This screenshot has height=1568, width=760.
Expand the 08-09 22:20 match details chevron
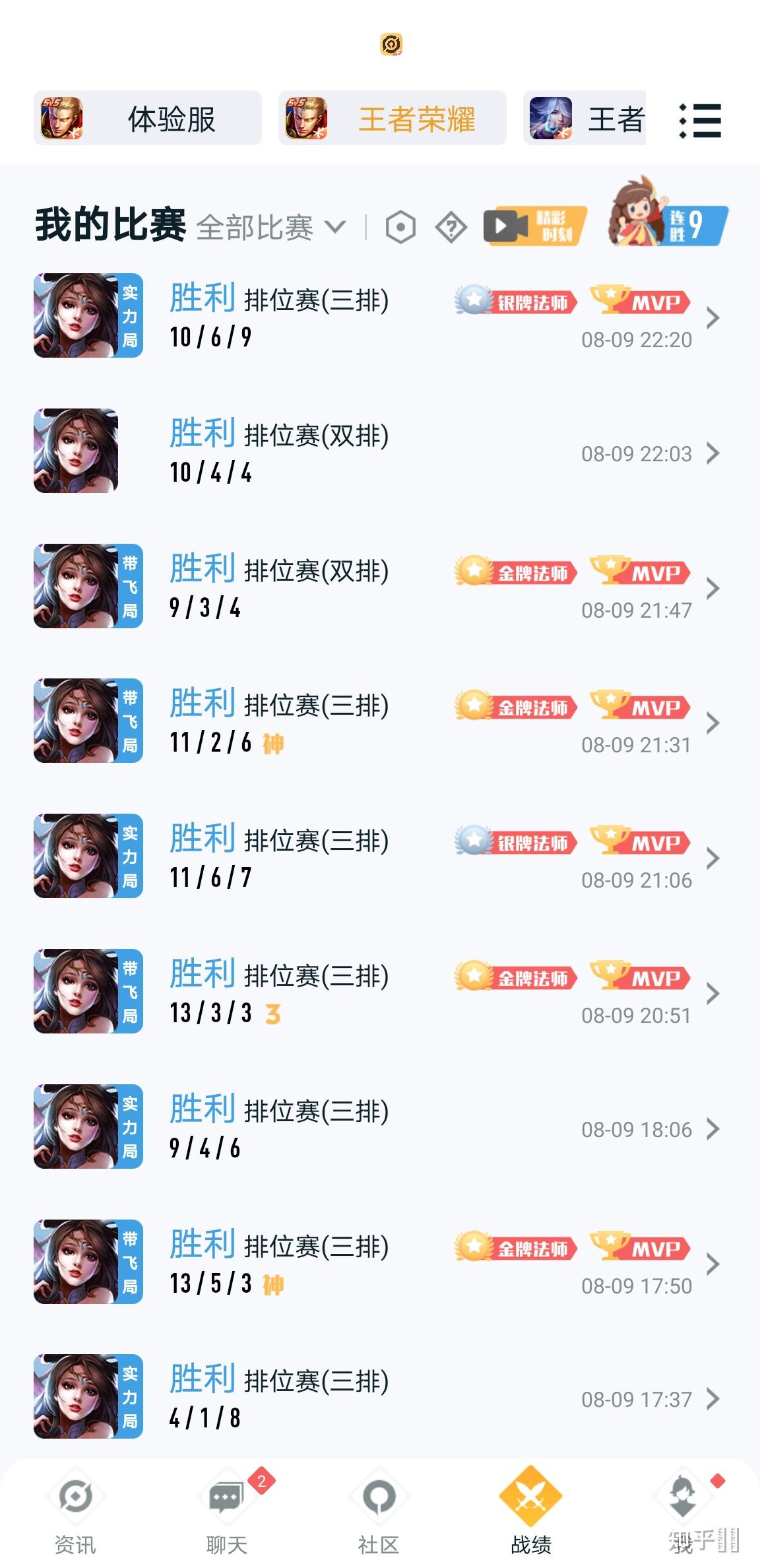(x=713, y=318)
